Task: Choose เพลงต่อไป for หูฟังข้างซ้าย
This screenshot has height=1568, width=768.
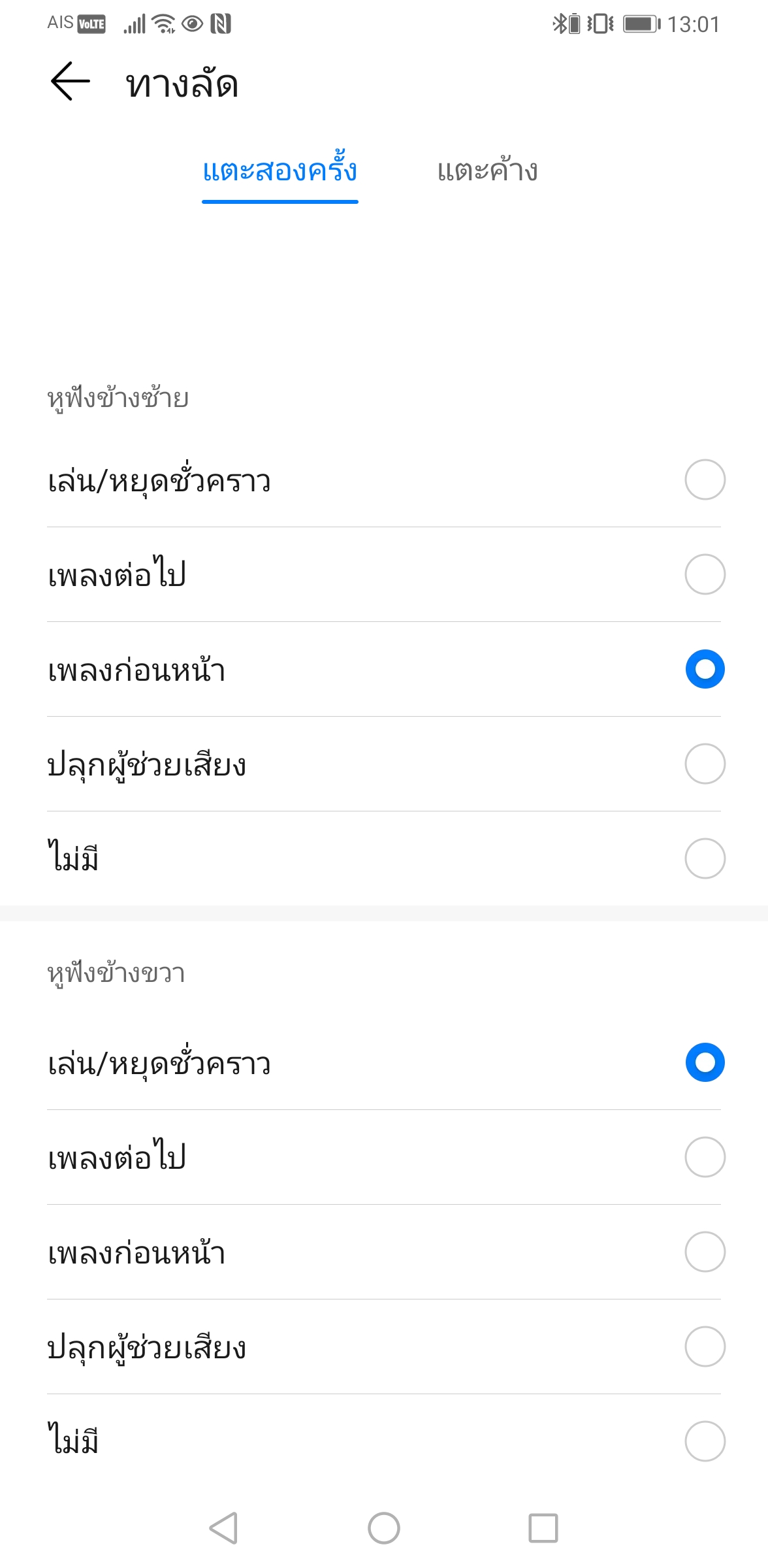Action: [x=705, y=574]
